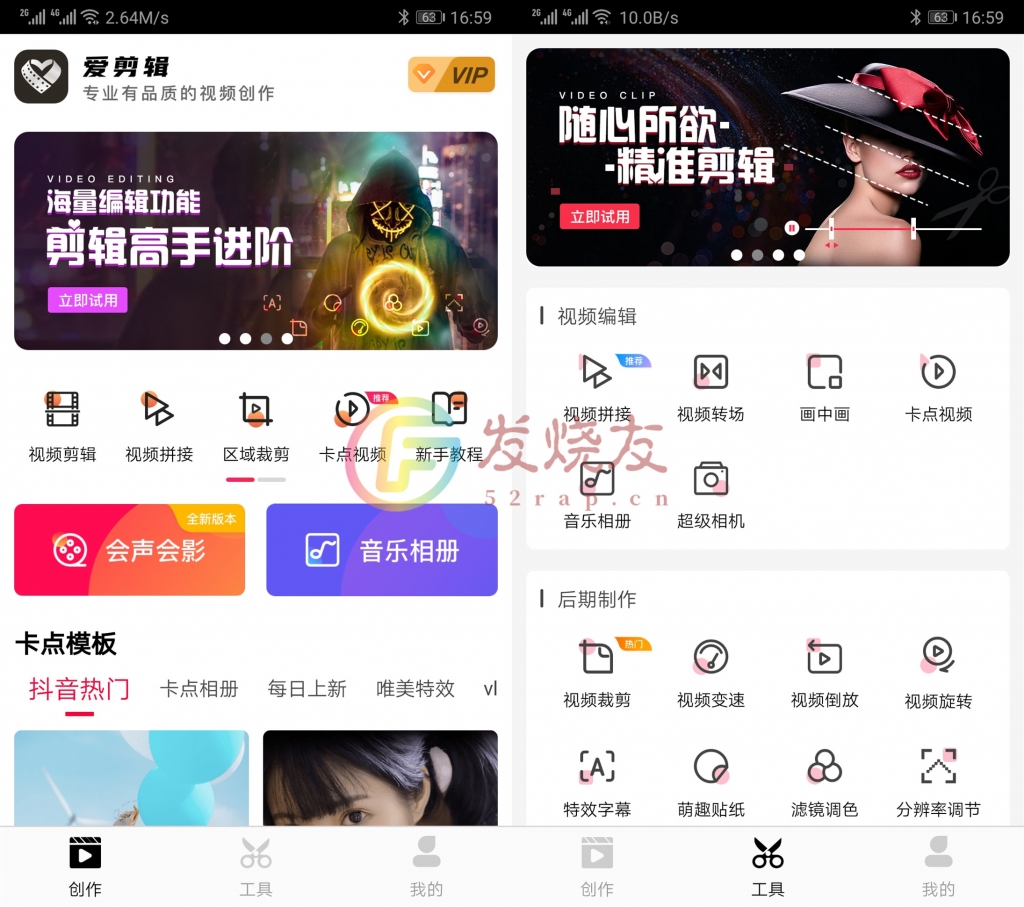Open the 视频倒放 reverse tool
The width and height of the screenshot is (1024, 907).
tap(825, 672)
